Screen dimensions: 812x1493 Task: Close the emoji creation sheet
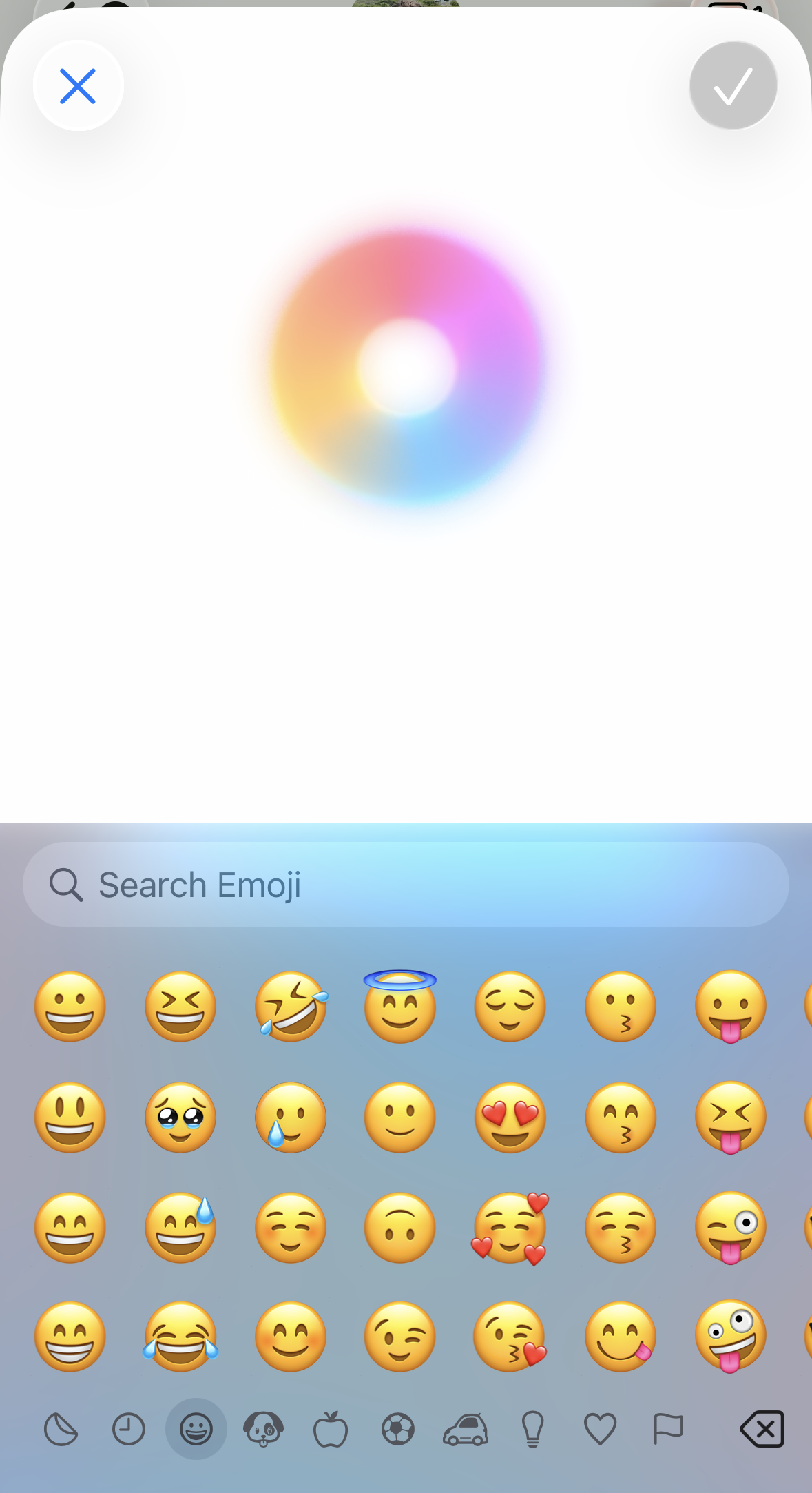(x=78, y=85)
